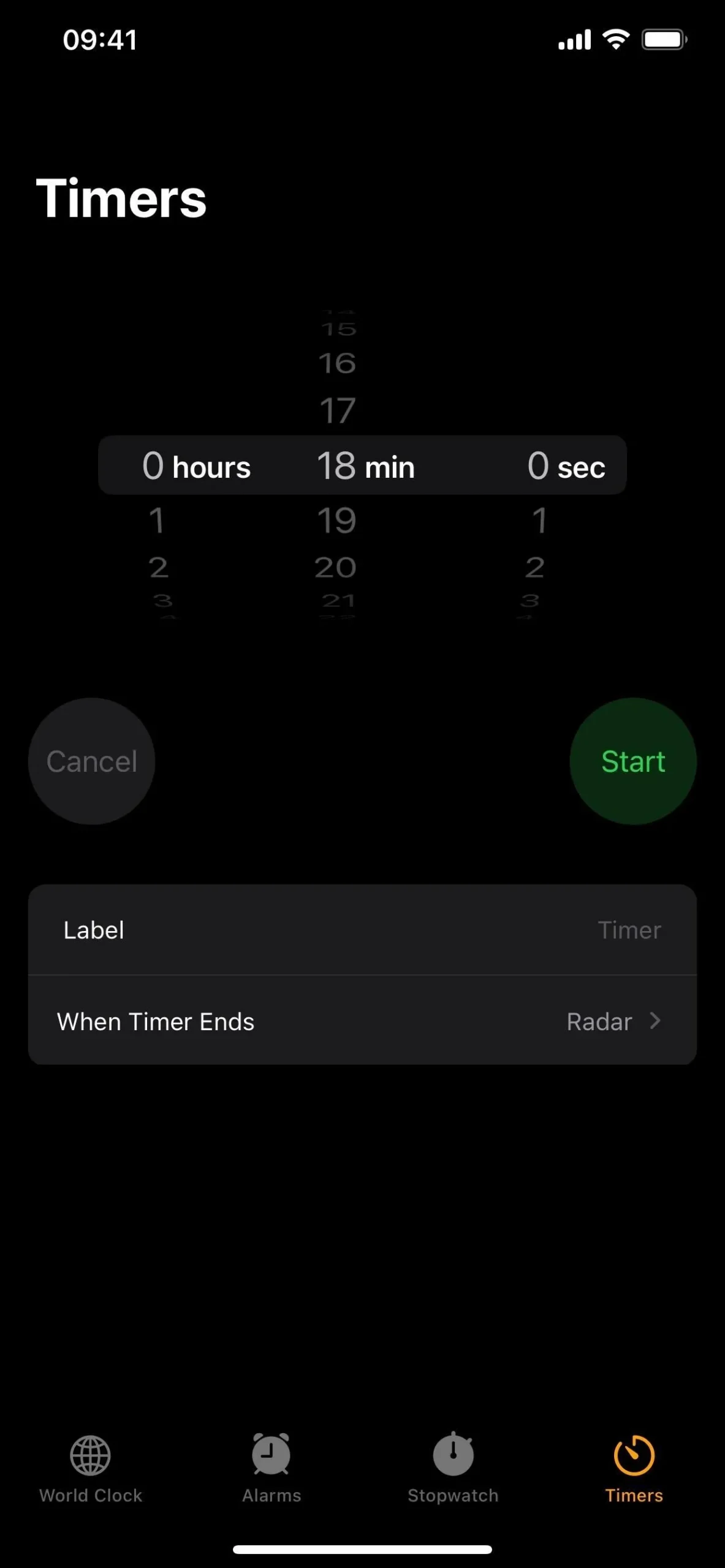This screenshot has width=725, height=1568.
Task: Tap the Timer placeholder text
Action: tap(629, 929)
